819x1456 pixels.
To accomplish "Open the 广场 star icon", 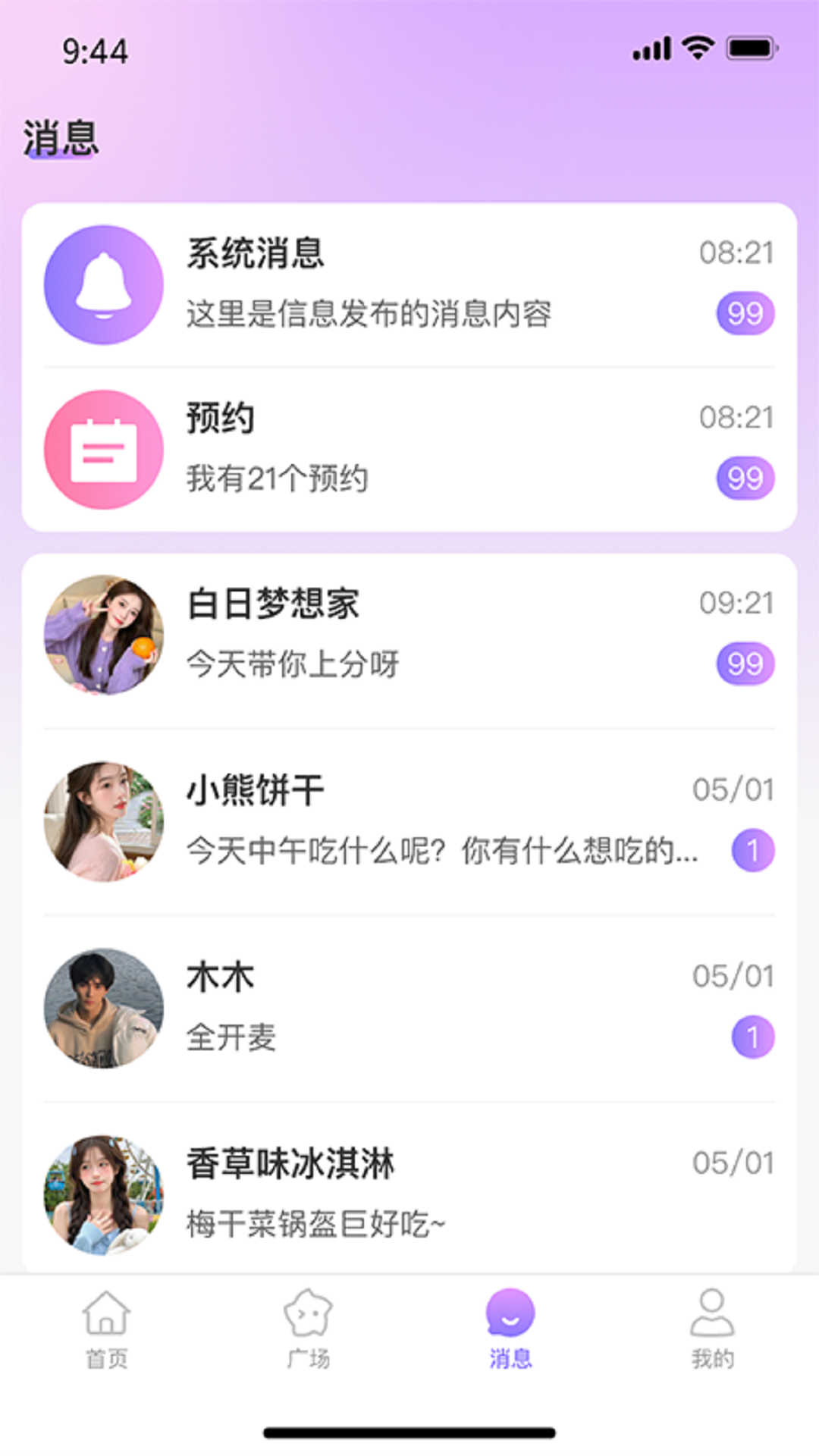I will [x=308, y=1316].
